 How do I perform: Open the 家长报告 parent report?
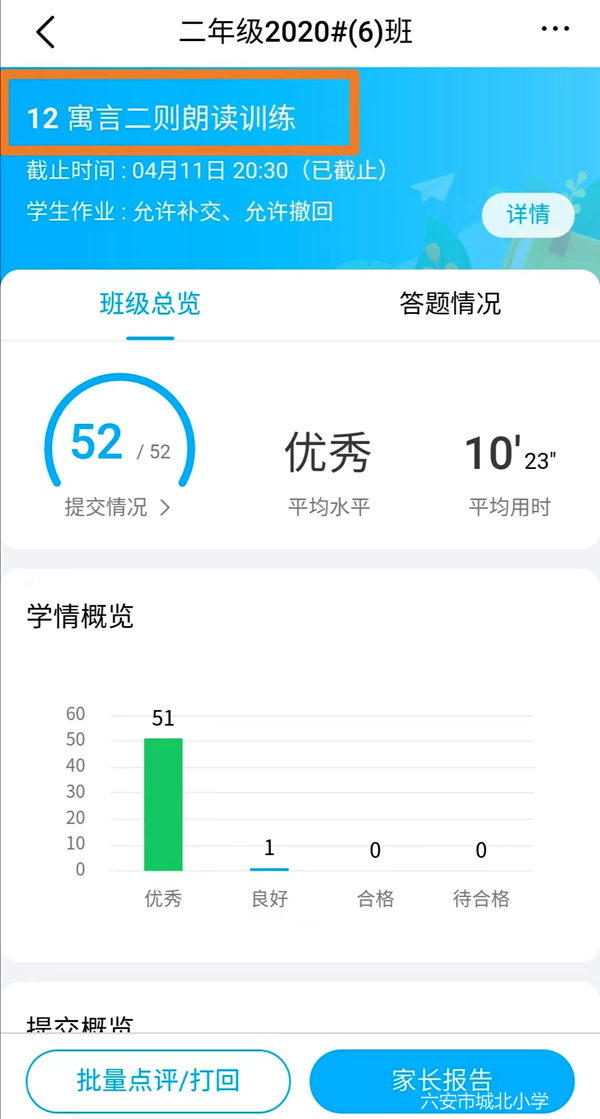click(x=442, y=1080)
